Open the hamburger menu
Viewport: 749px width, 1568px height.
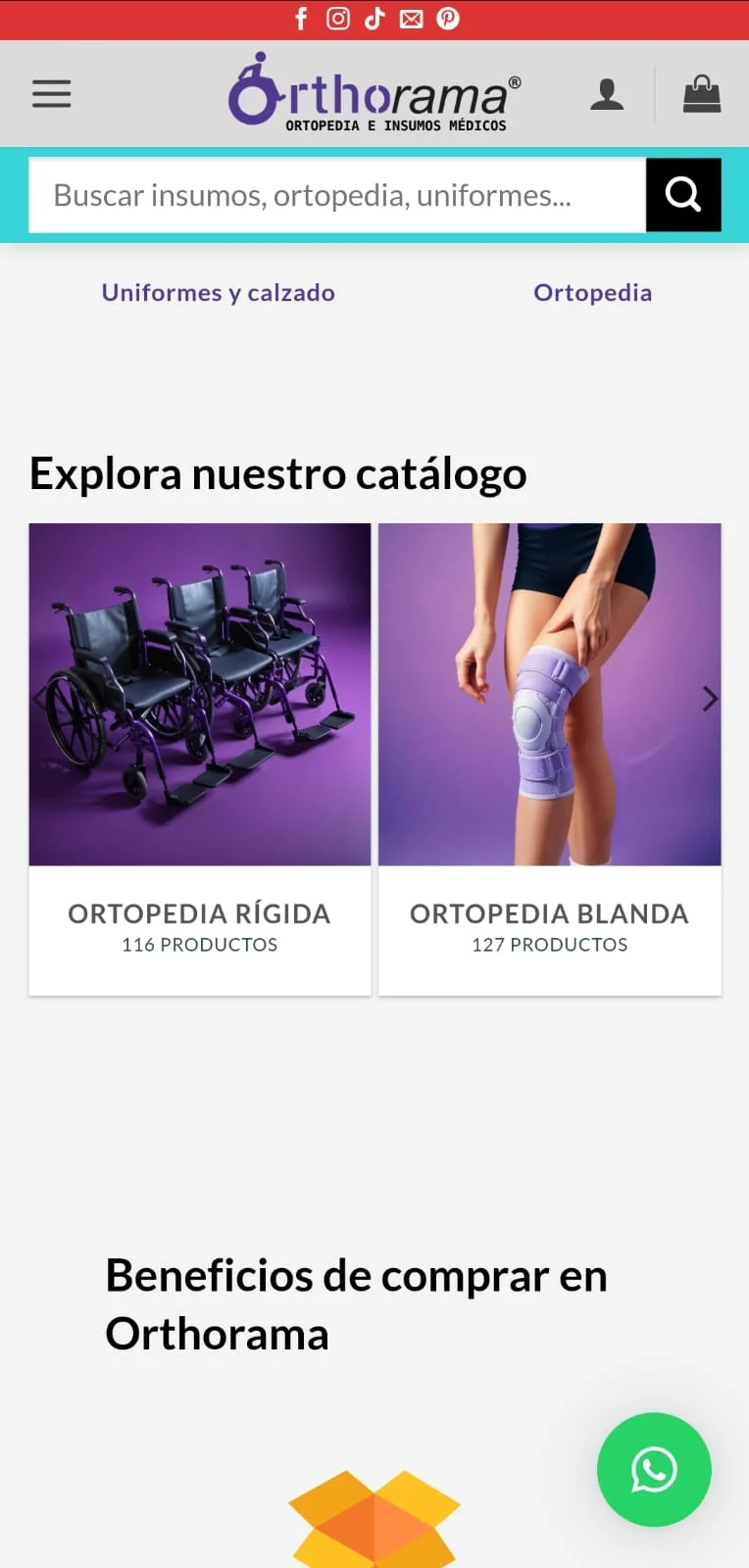coord(52,94)
